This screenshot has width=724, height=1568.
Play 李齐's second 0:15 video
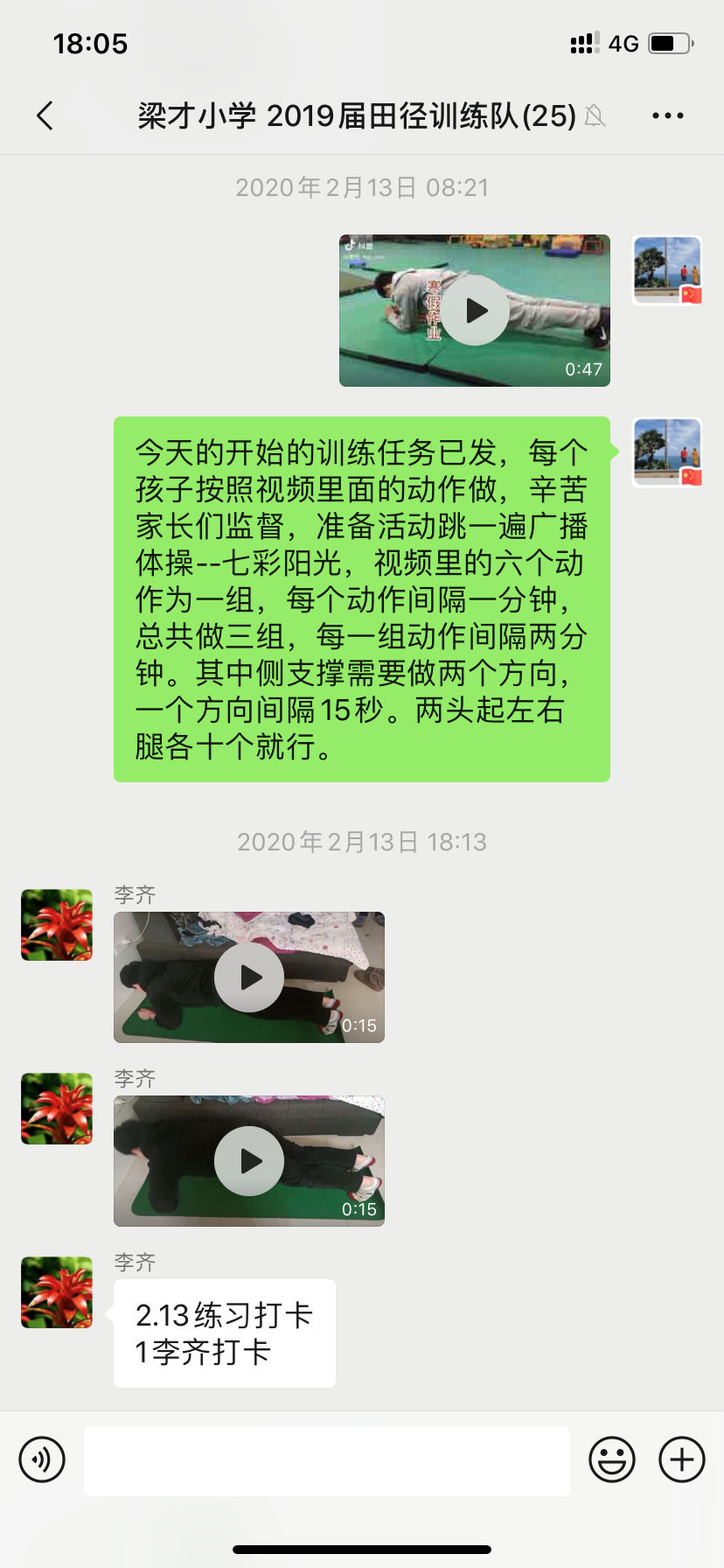249,1161
